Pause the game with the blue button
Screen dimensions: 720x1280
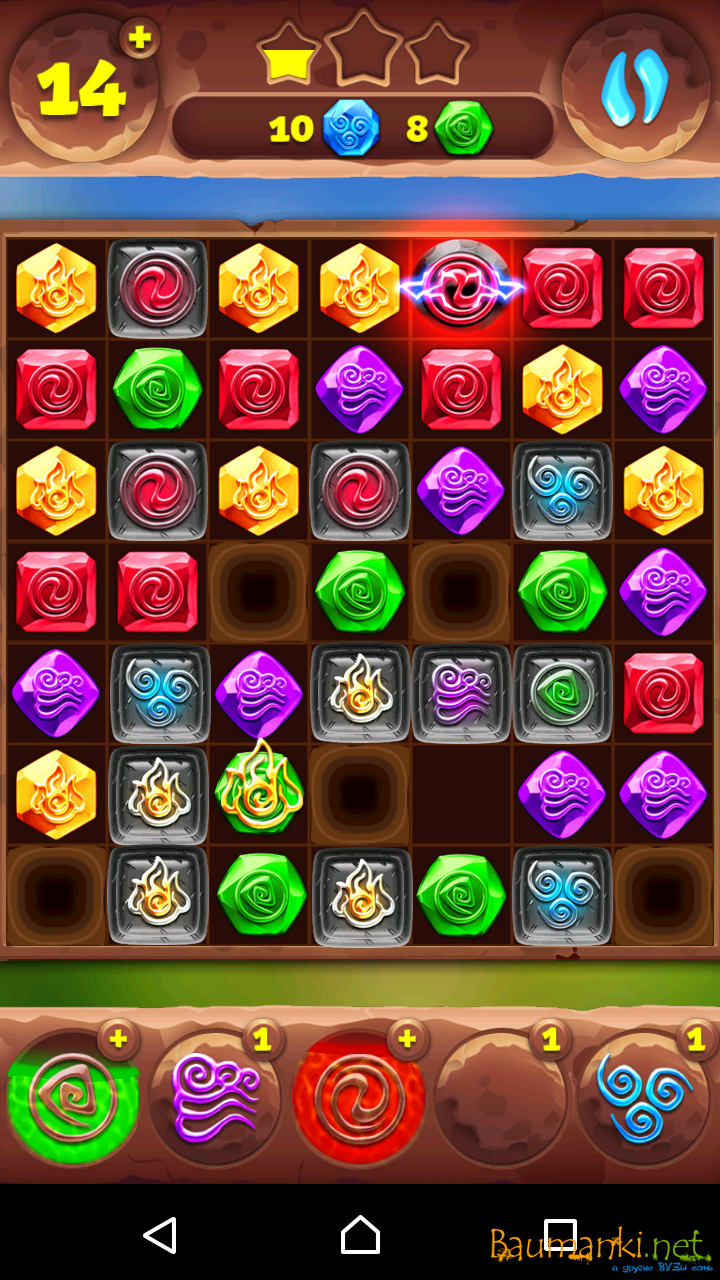(x=634, y=87)
